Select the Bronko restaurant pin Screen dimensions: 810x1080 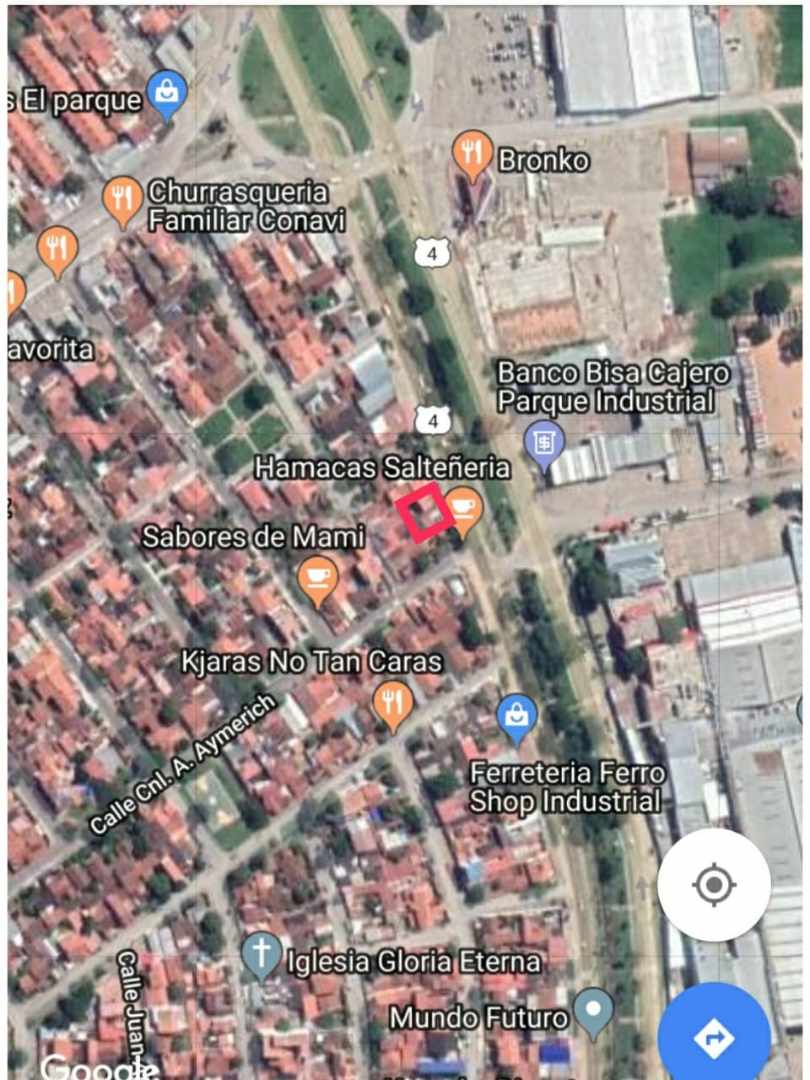[471, 153]
